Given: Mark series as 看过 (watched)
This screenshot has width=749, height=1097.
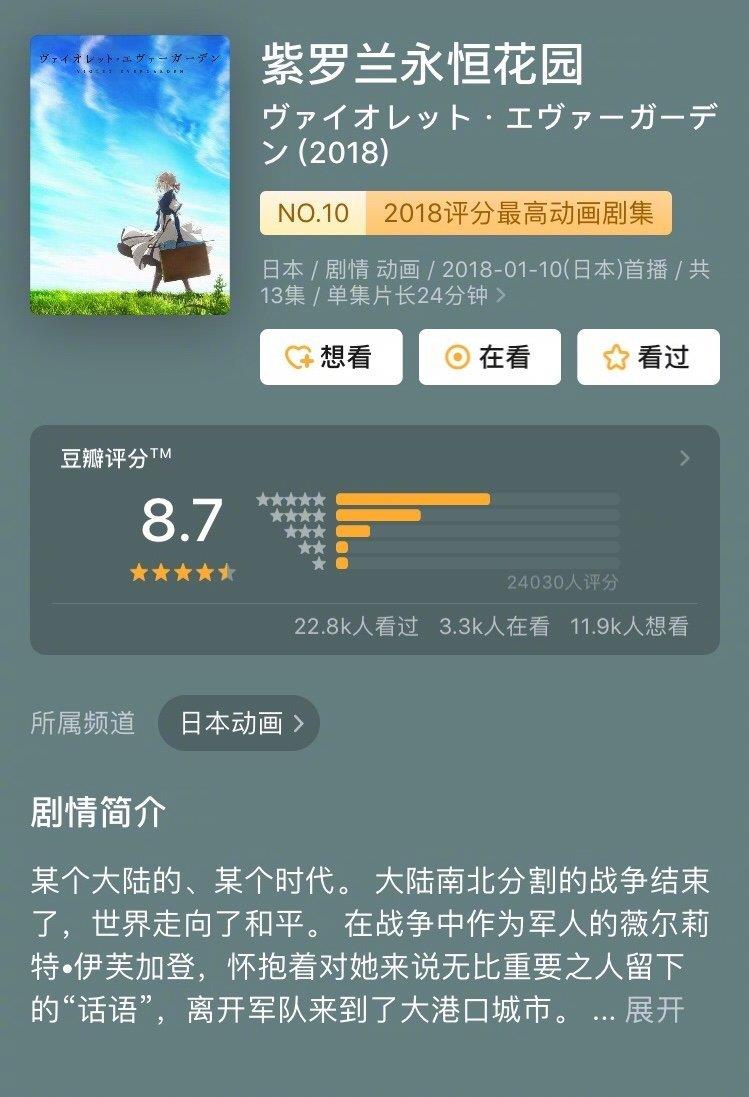Looking at the screenshot, I should (x=648, y=357).
